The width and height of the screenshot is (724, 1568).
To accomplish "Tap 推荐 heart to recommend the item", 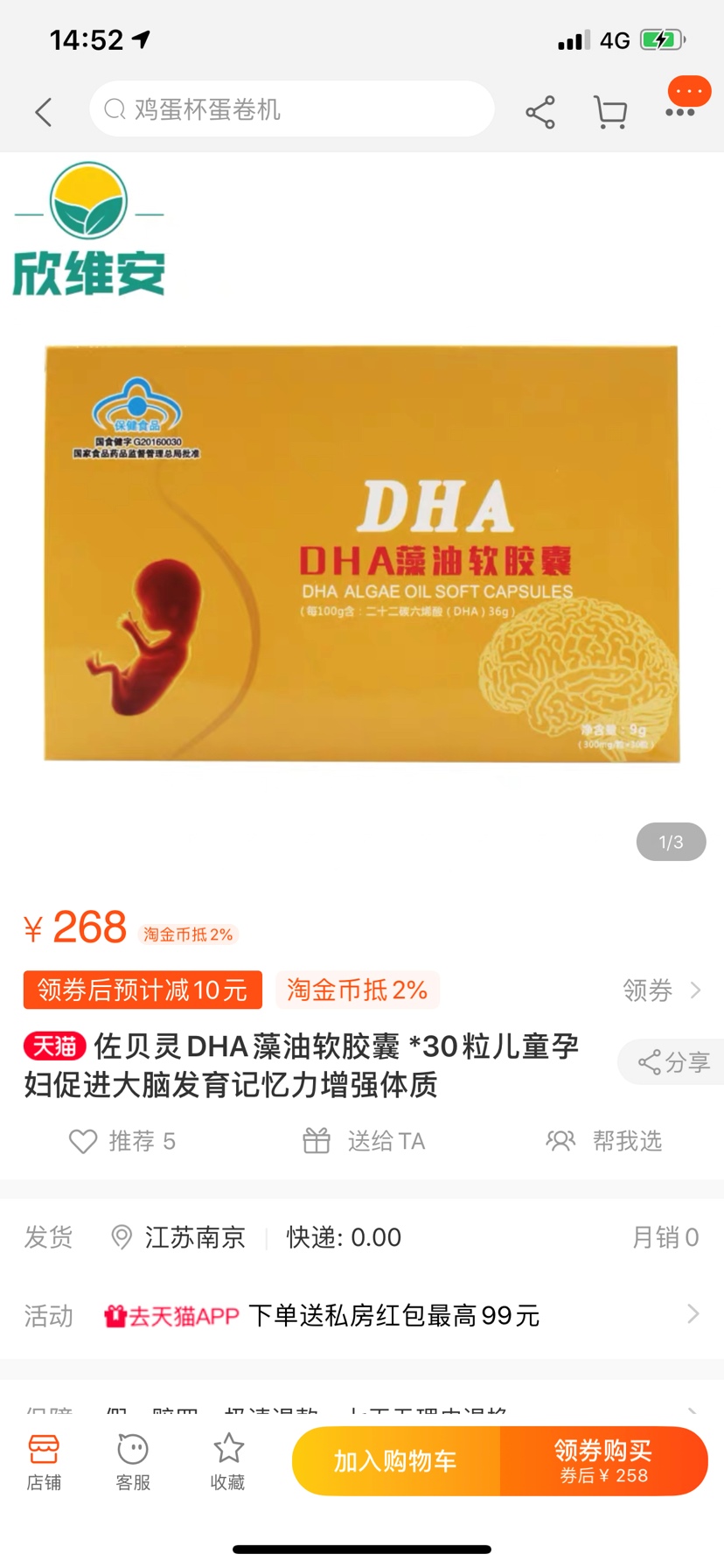I will point(122,1141).
